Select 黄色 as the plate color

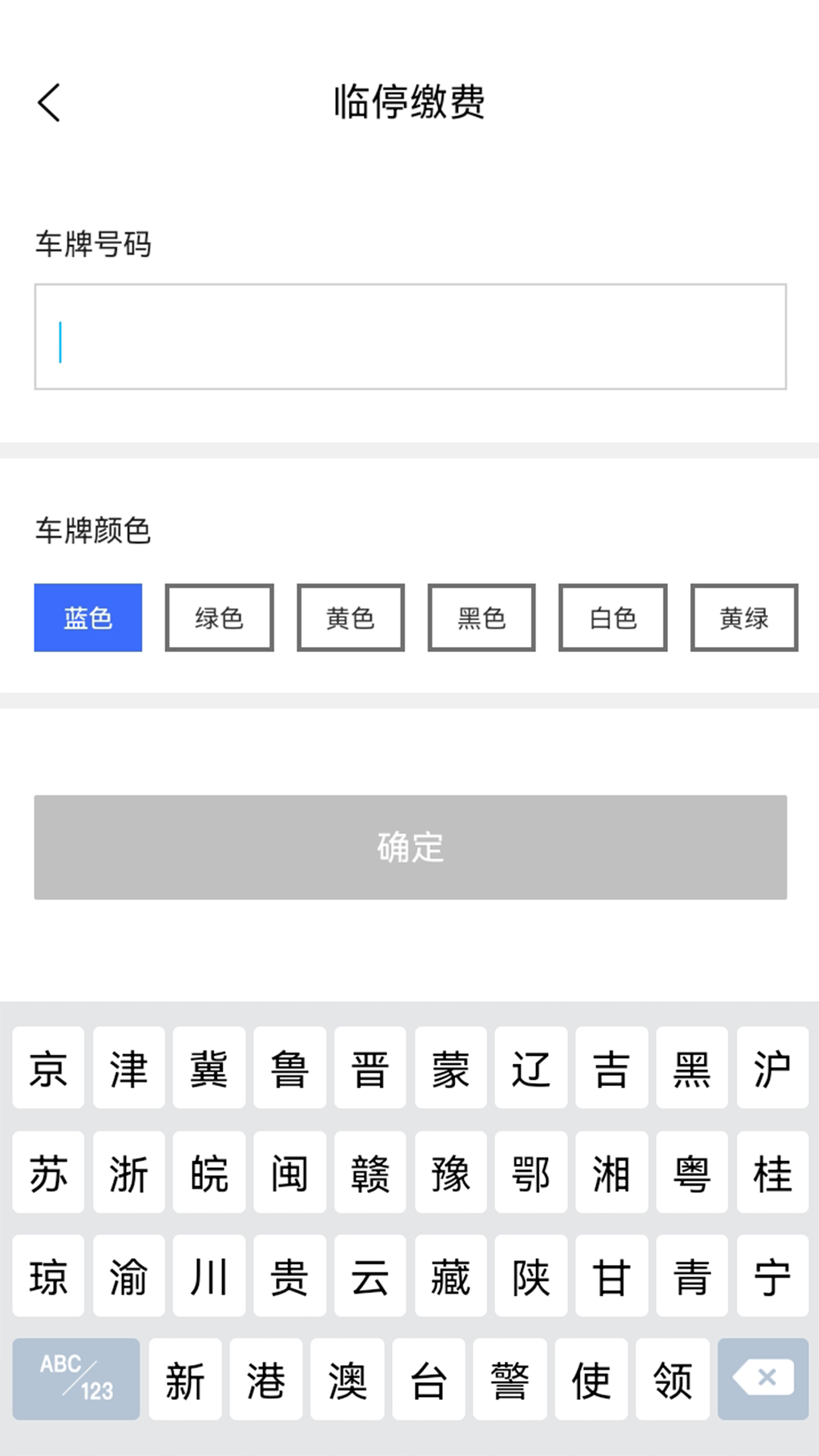(350, 617)
